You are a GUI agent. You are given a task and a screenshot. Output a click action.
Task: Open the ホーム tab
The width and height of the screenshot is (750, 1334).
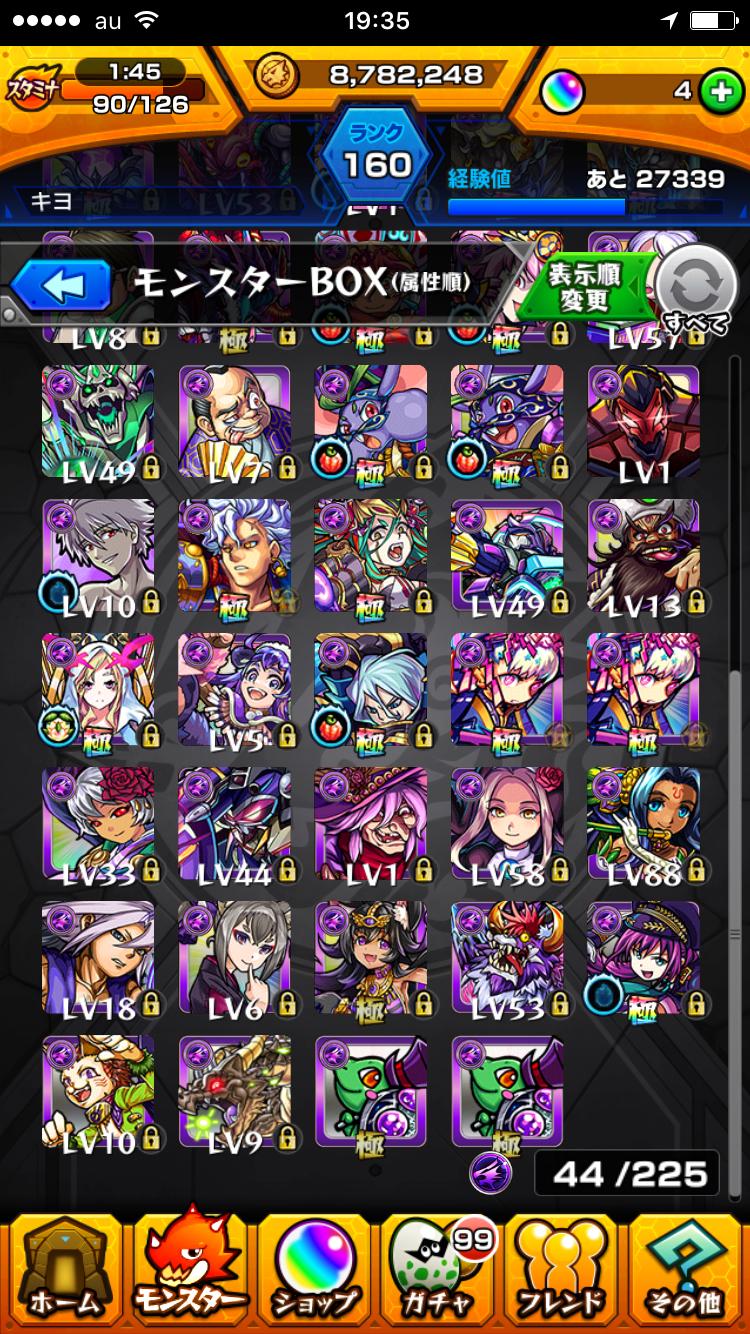64,1268
